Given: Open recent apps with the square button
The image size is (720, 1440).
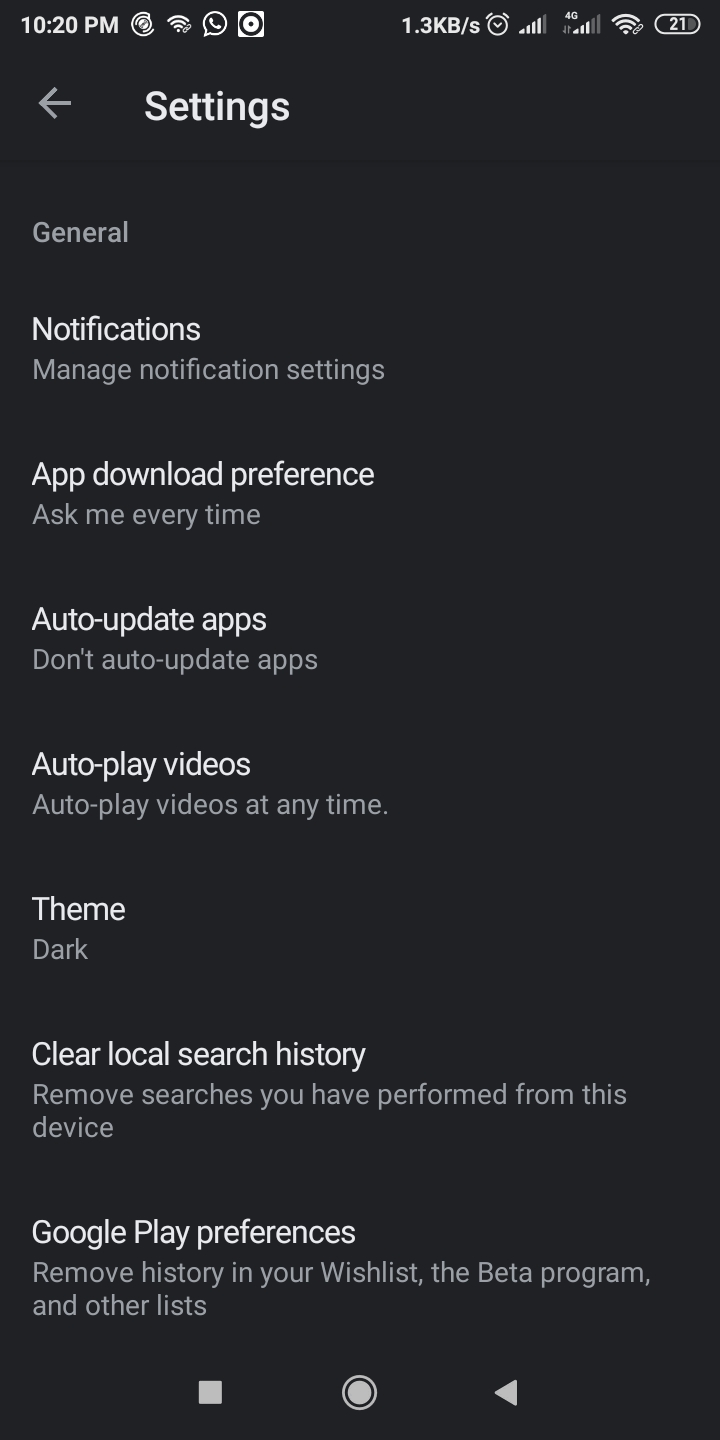Looking at the screenshot, I should (210, 1392).
